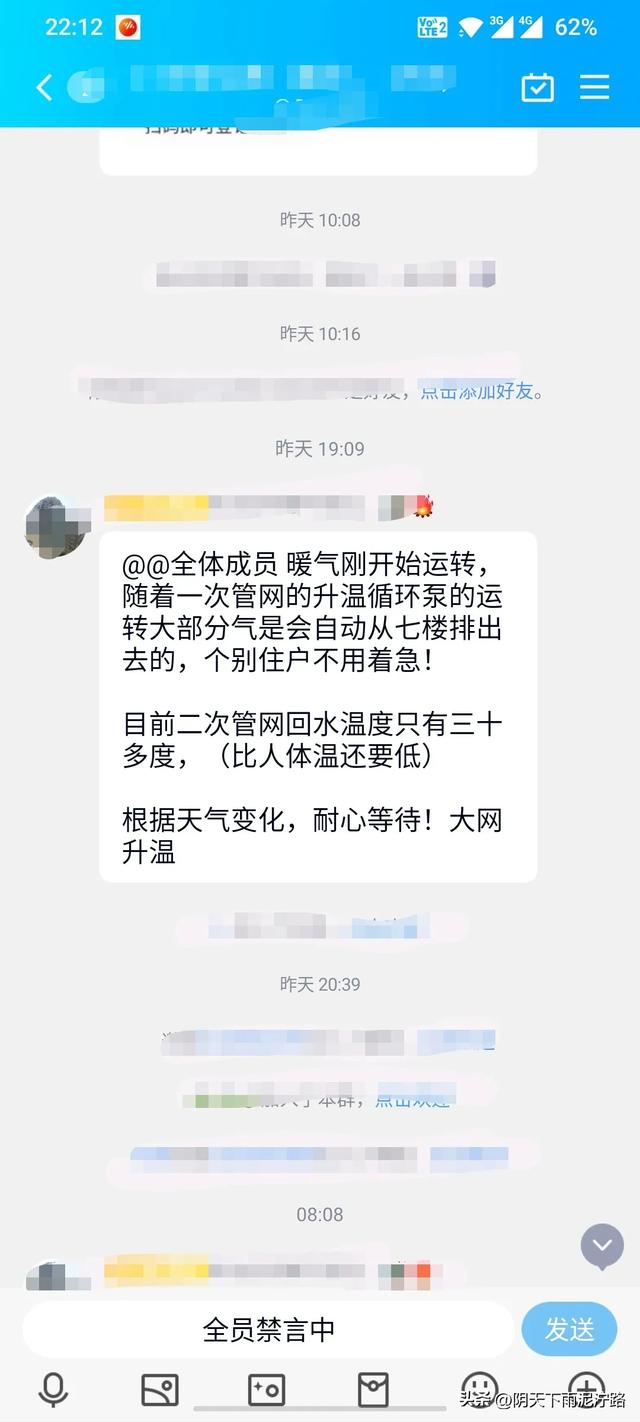Tap the 全员禁言中 message input box
The height and width of the screenshot is (1422, 640).
click(x=268, y=1329)
